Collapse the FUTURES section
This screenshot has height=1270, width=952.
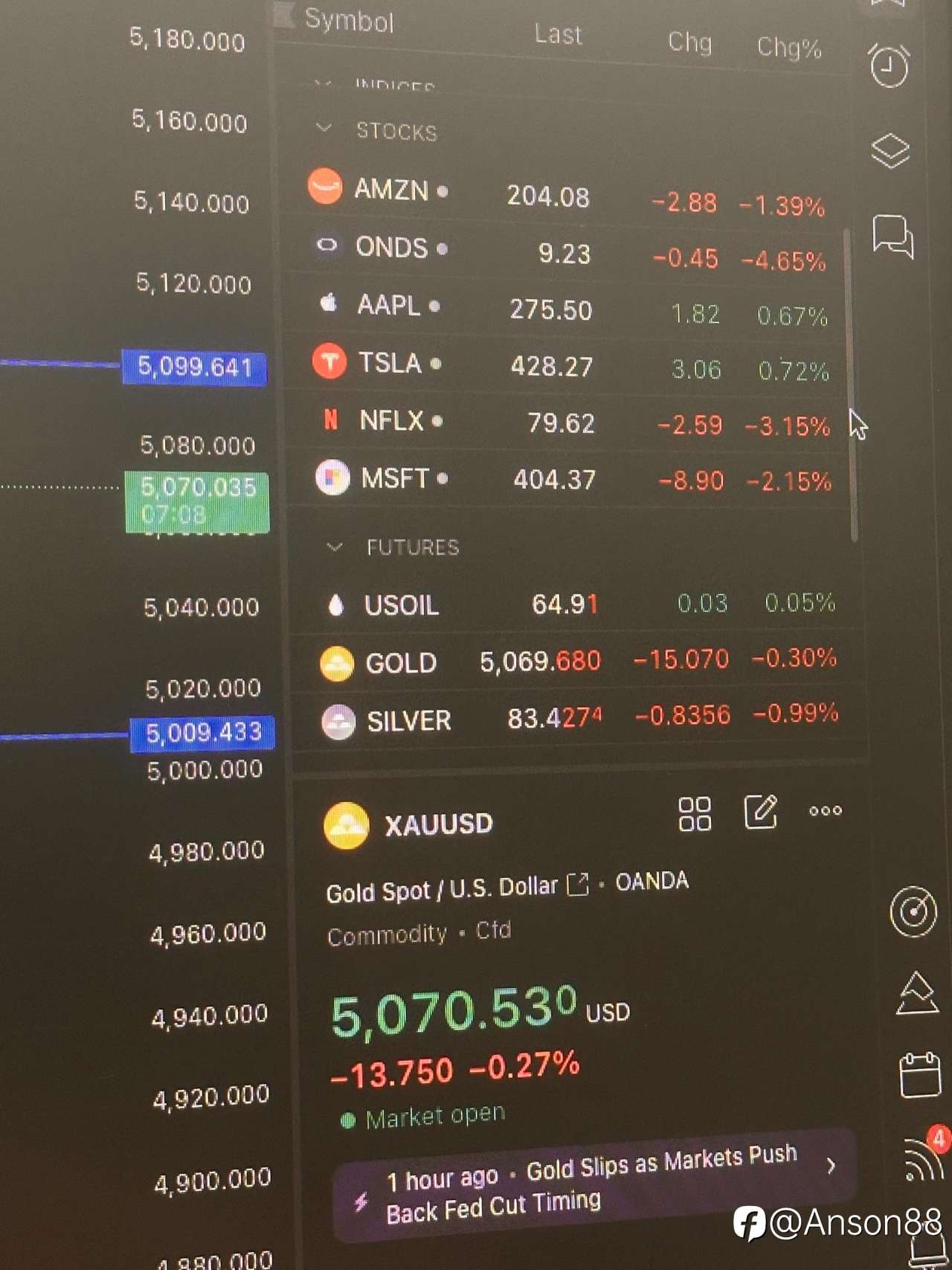tap(335, 545)
